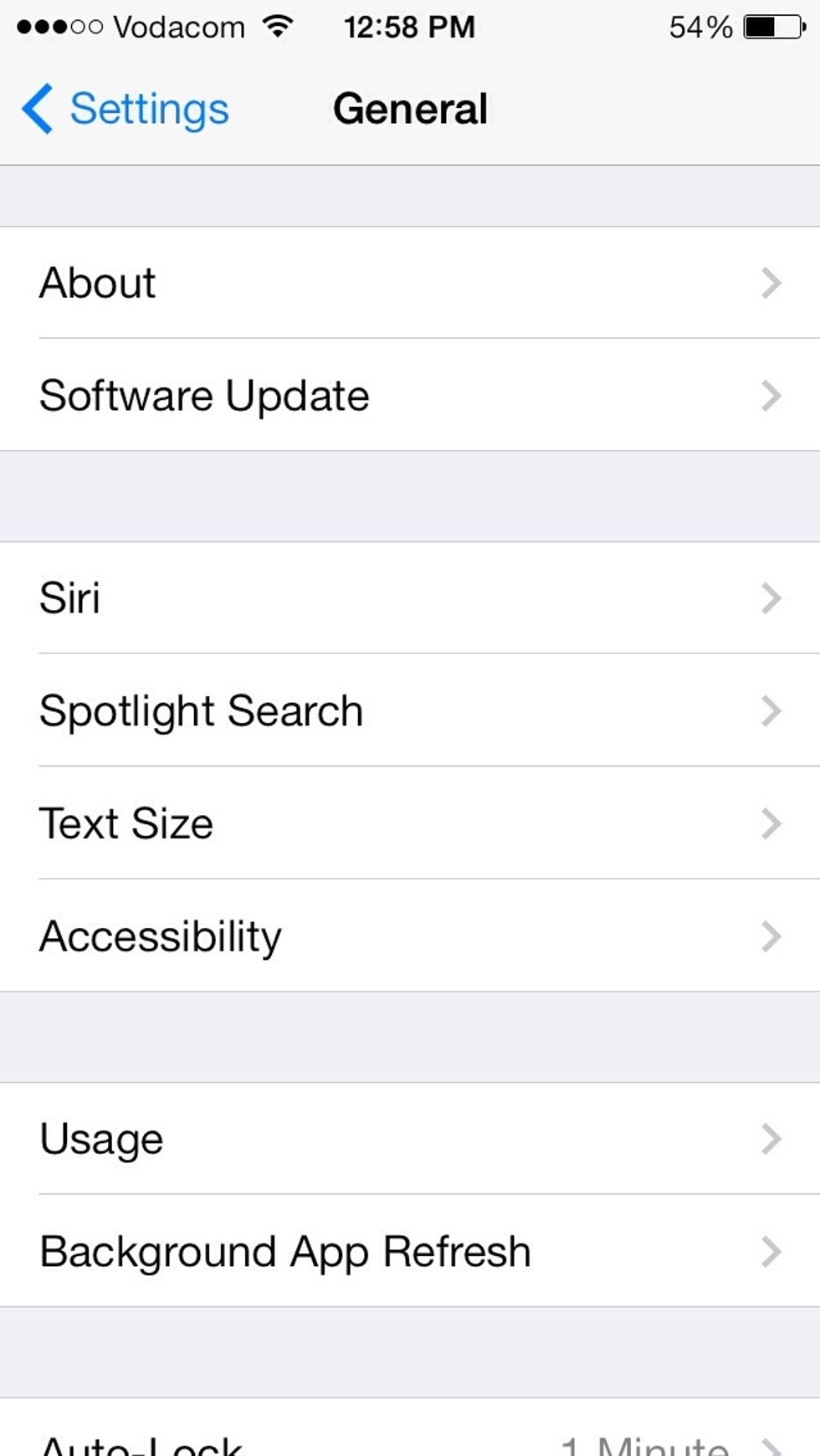
Task: Tap the Wi-Fi signal icon in status bar
Action: pyautogui.click(x=276, y=27)
